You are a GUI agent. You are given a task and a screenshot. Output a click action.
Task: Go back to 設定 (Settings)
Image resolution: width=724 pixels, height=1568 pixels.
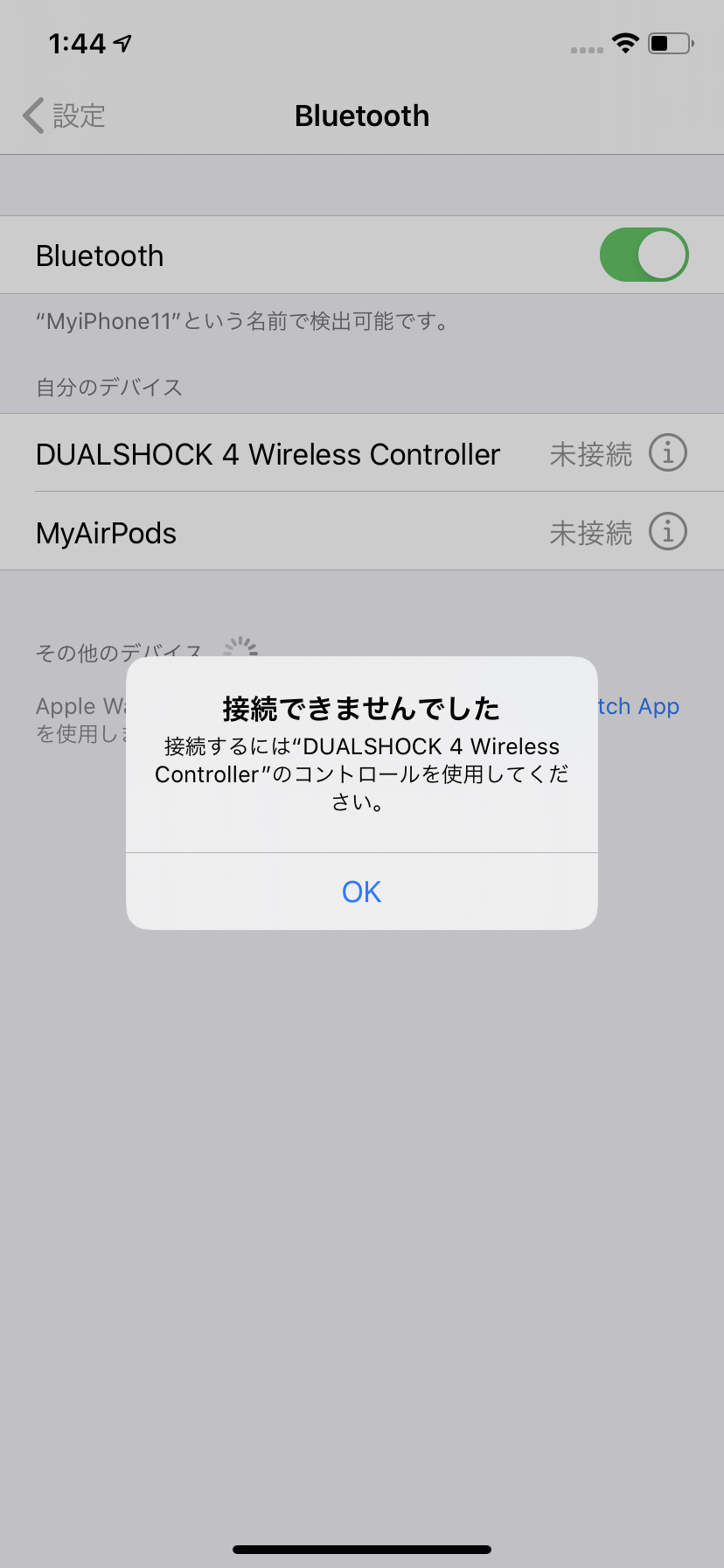(x=65, y=115)
